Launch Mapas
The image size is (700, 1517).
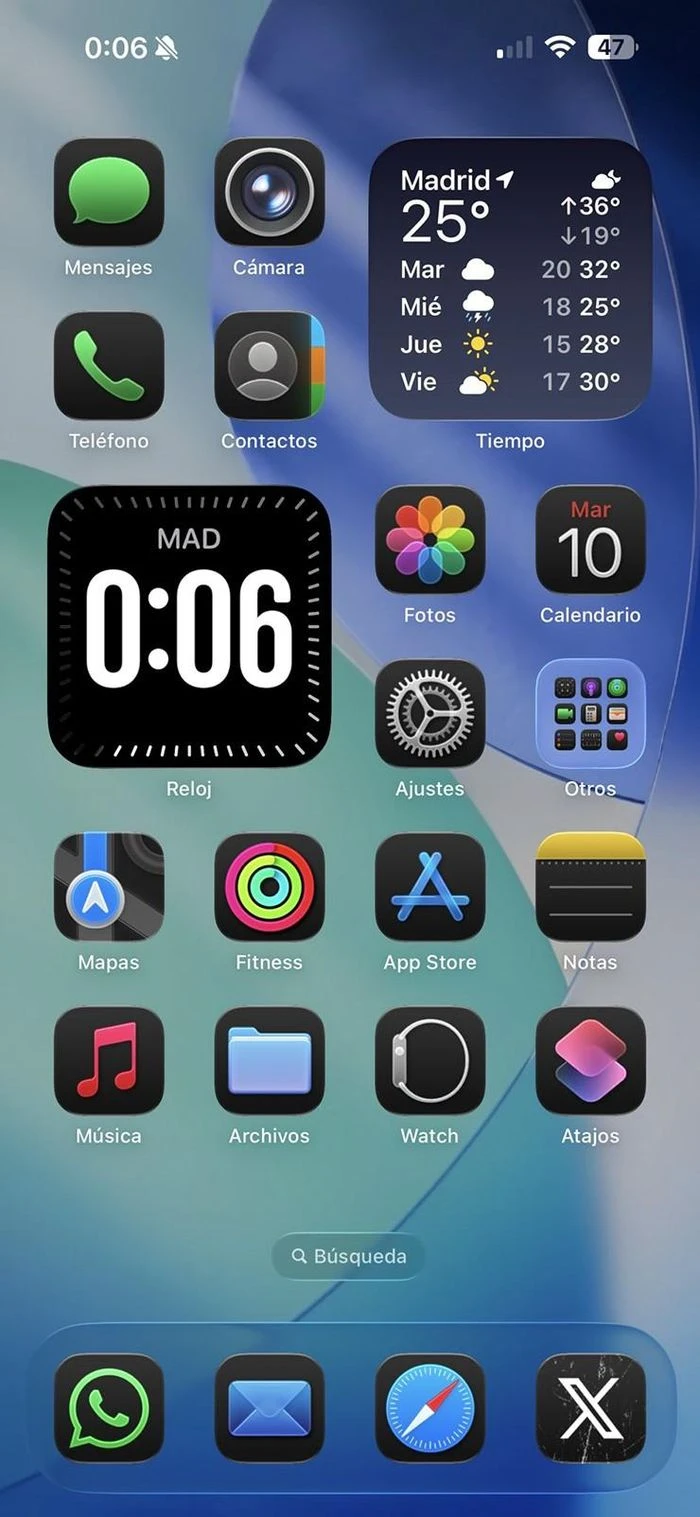point(108,887)
